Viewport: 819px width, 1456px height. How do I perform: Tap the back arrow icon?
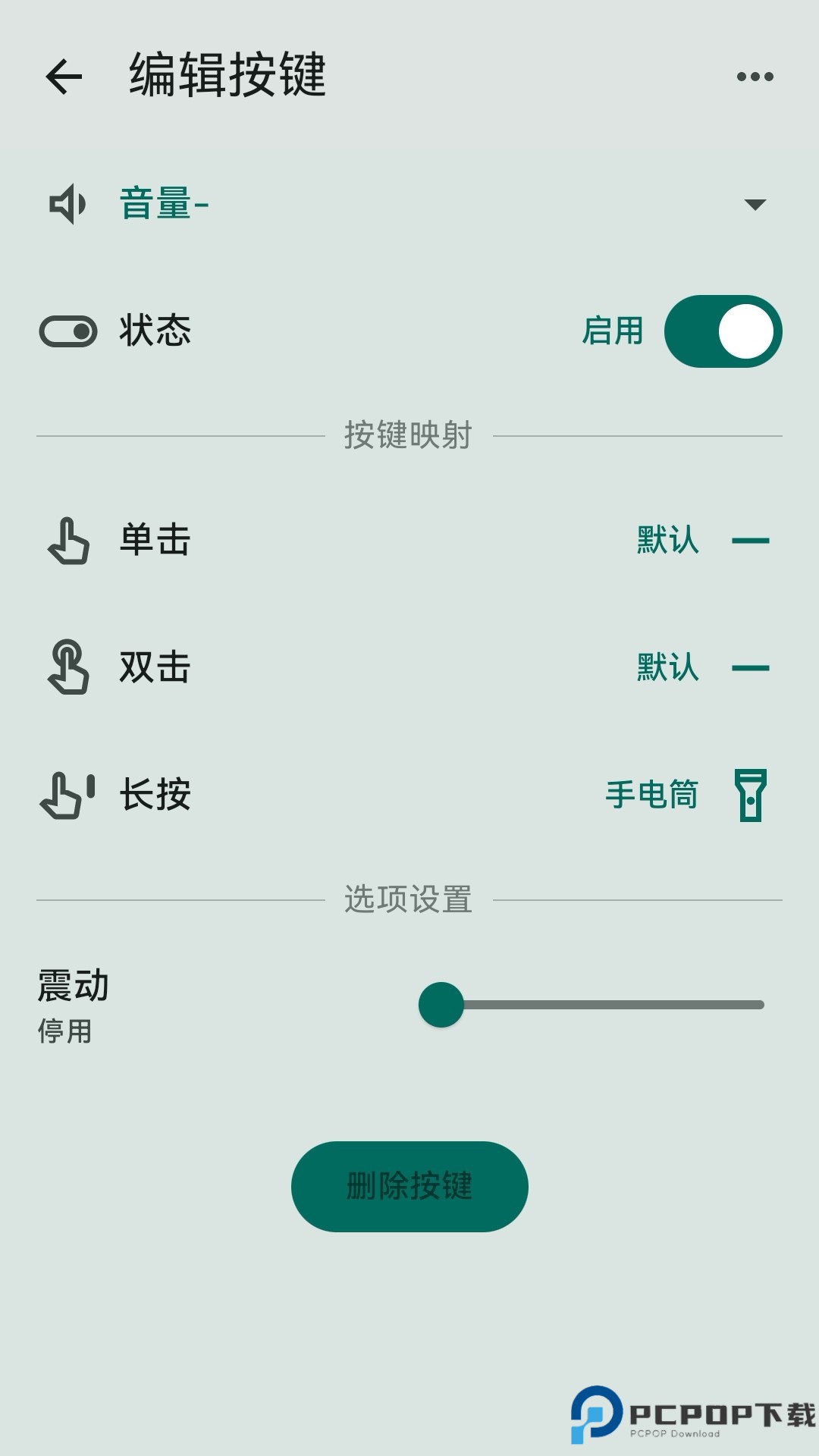(64, 76)
